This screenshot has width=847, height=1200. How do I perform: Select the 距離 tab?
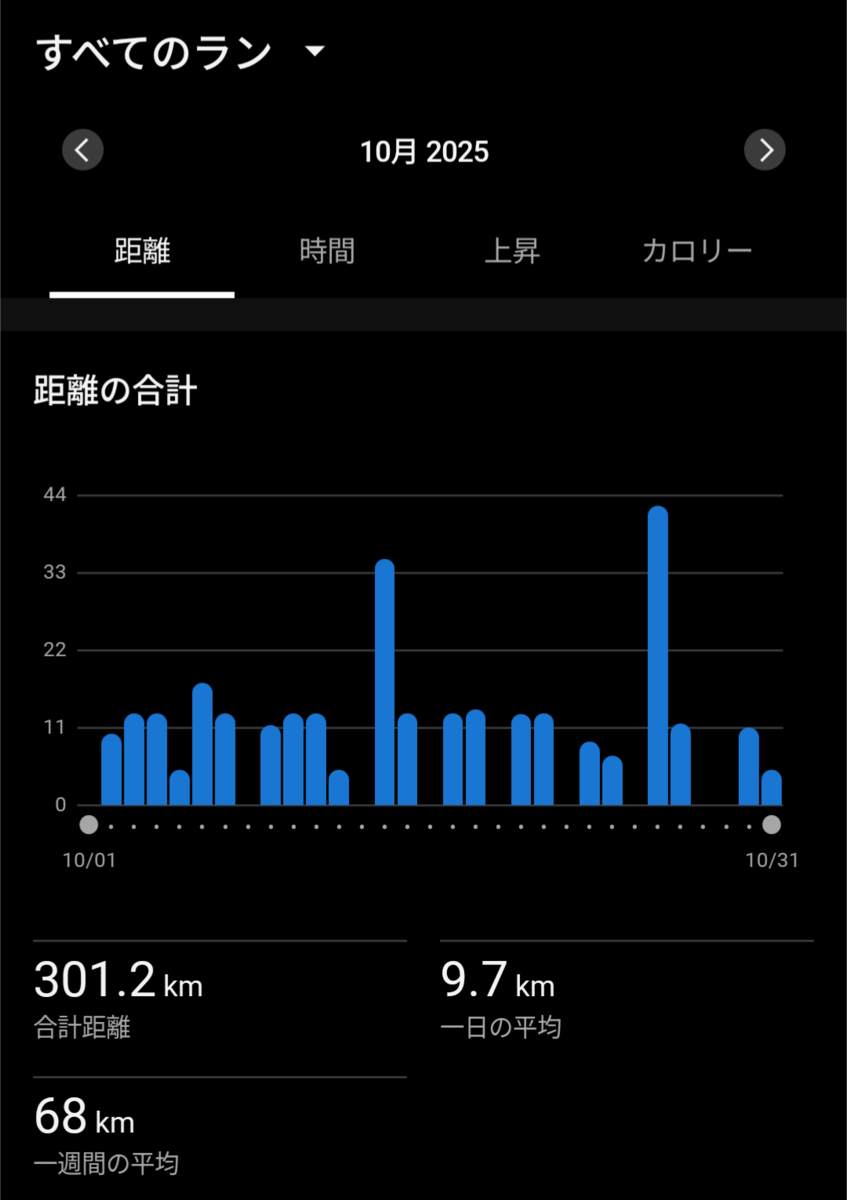pyautogui.click(x=142, y=252)
